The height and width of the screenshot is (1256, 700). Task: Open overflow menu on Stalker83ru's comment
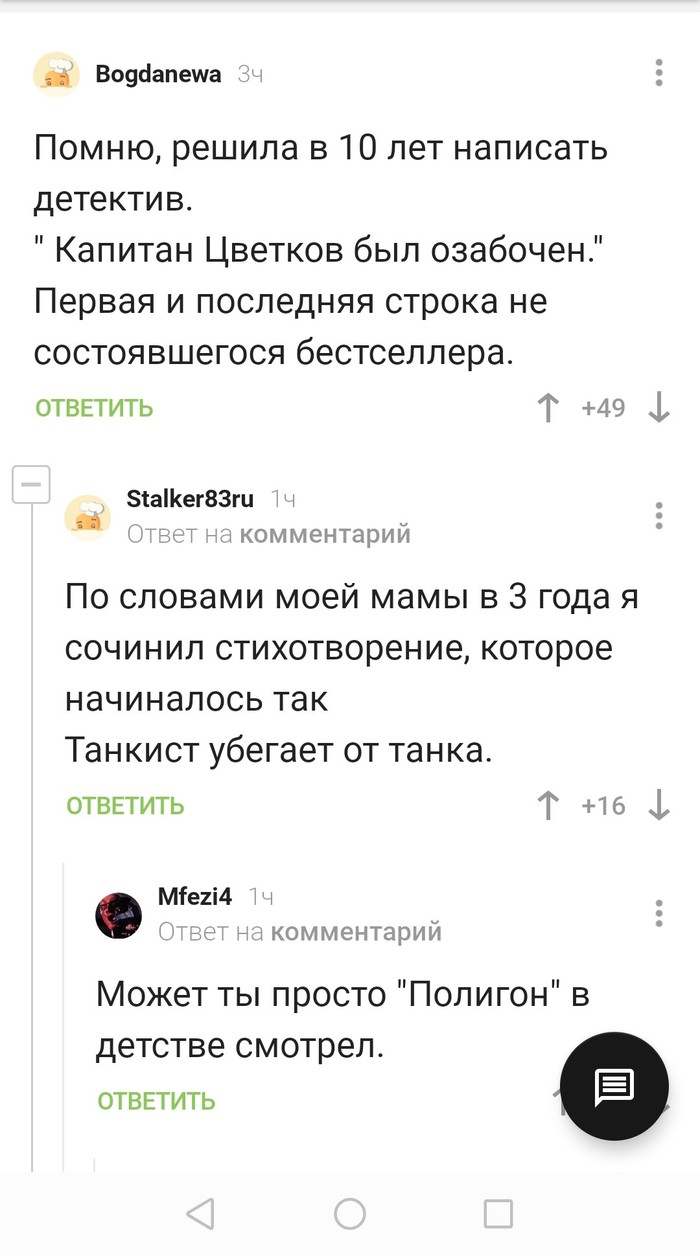click(x=658, y=516)
